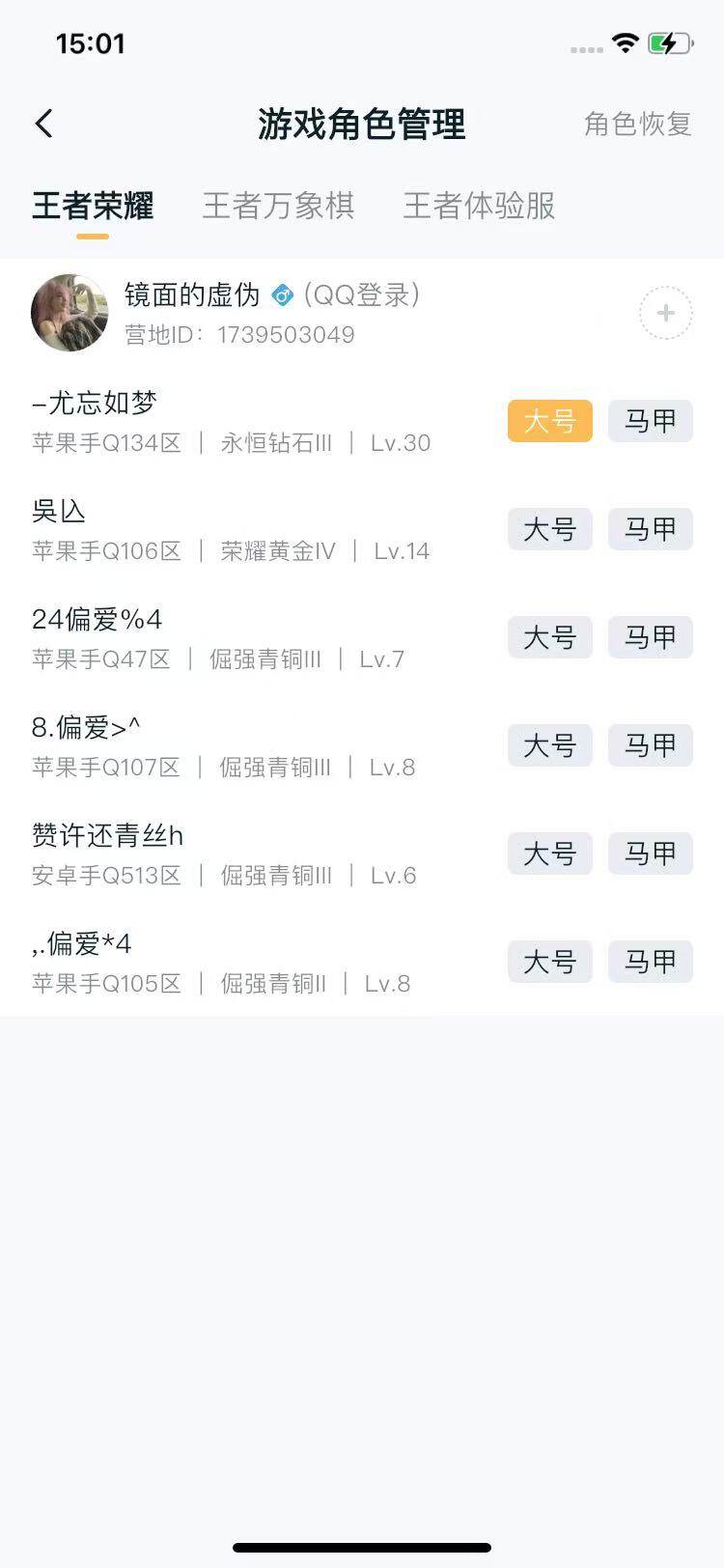This screenshot has height=1568, width=724.
Task: Toggle 马甲 for character -尤忘如梦
Action: click(650, 421)
